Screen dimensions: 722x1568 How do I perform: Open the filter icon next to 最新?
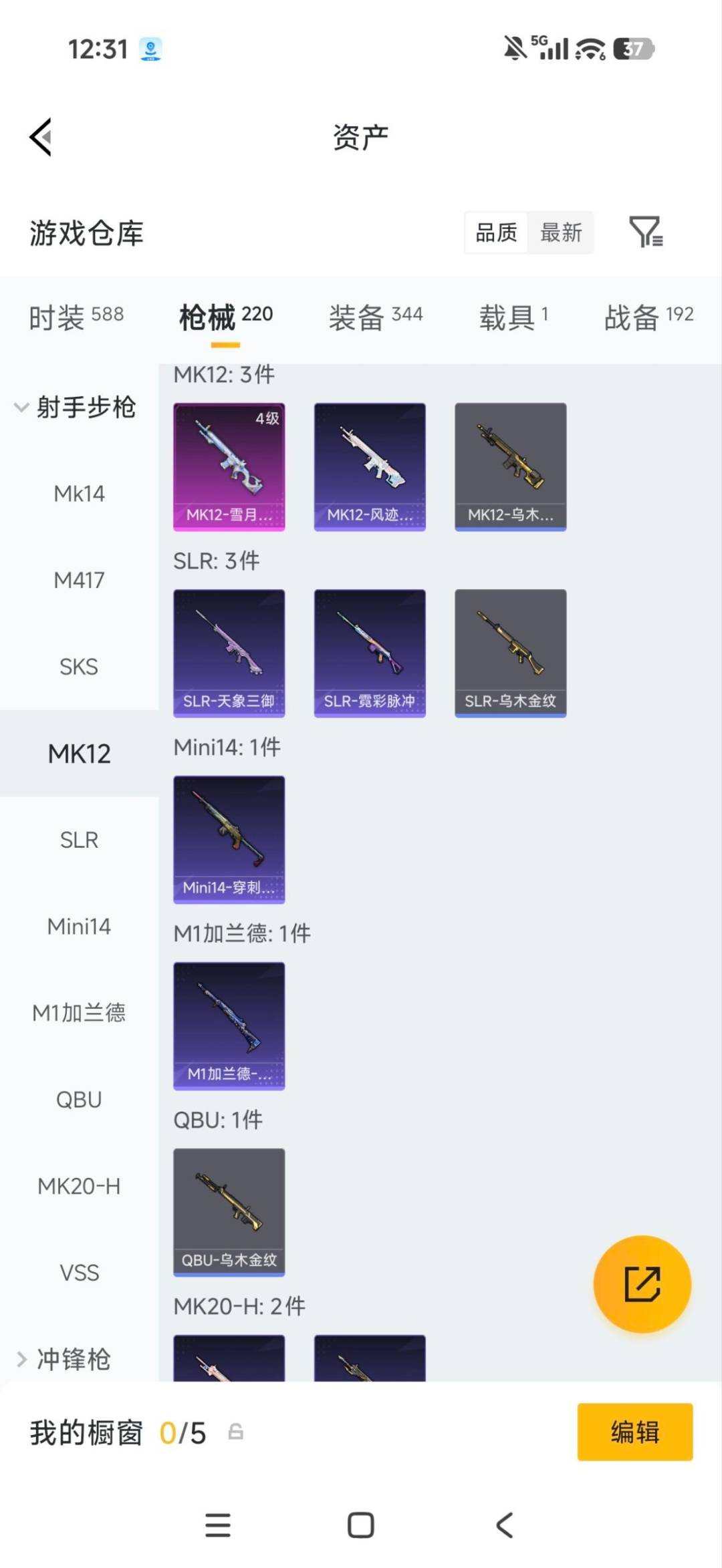[646, 232]
